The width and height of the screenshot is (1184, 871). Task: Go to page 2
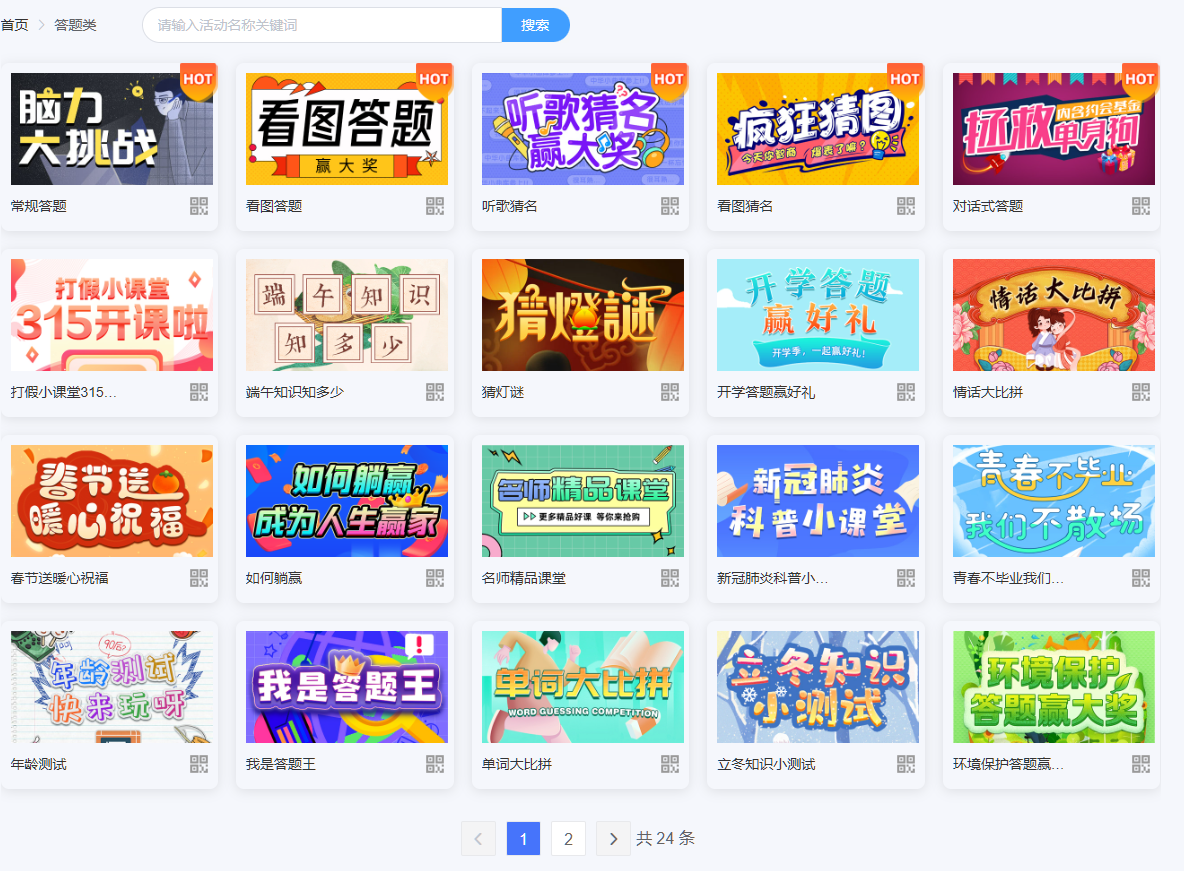(x=568, y=839)
